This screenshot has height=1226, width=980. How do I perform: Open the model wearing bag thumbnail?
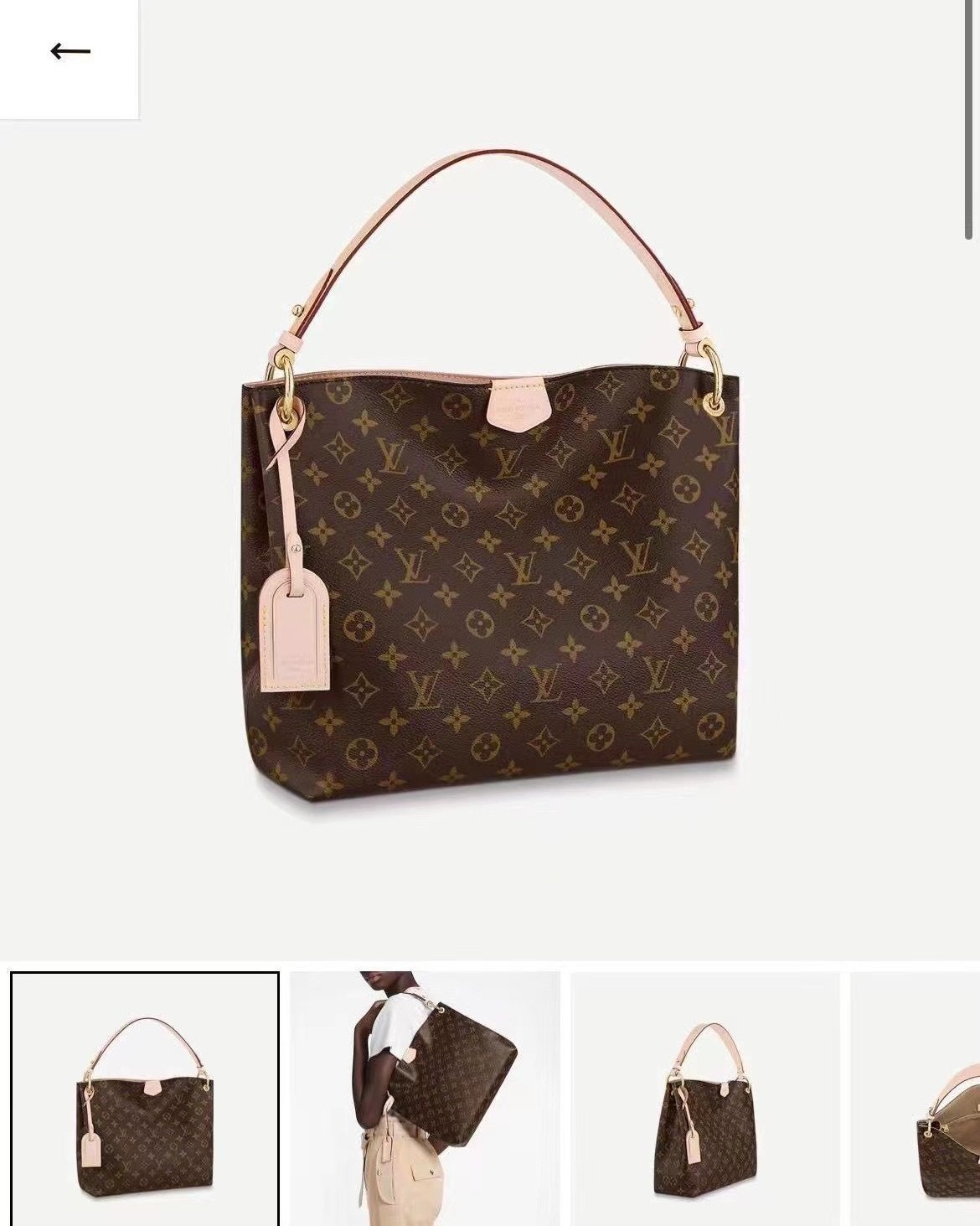click(425, 1098)
